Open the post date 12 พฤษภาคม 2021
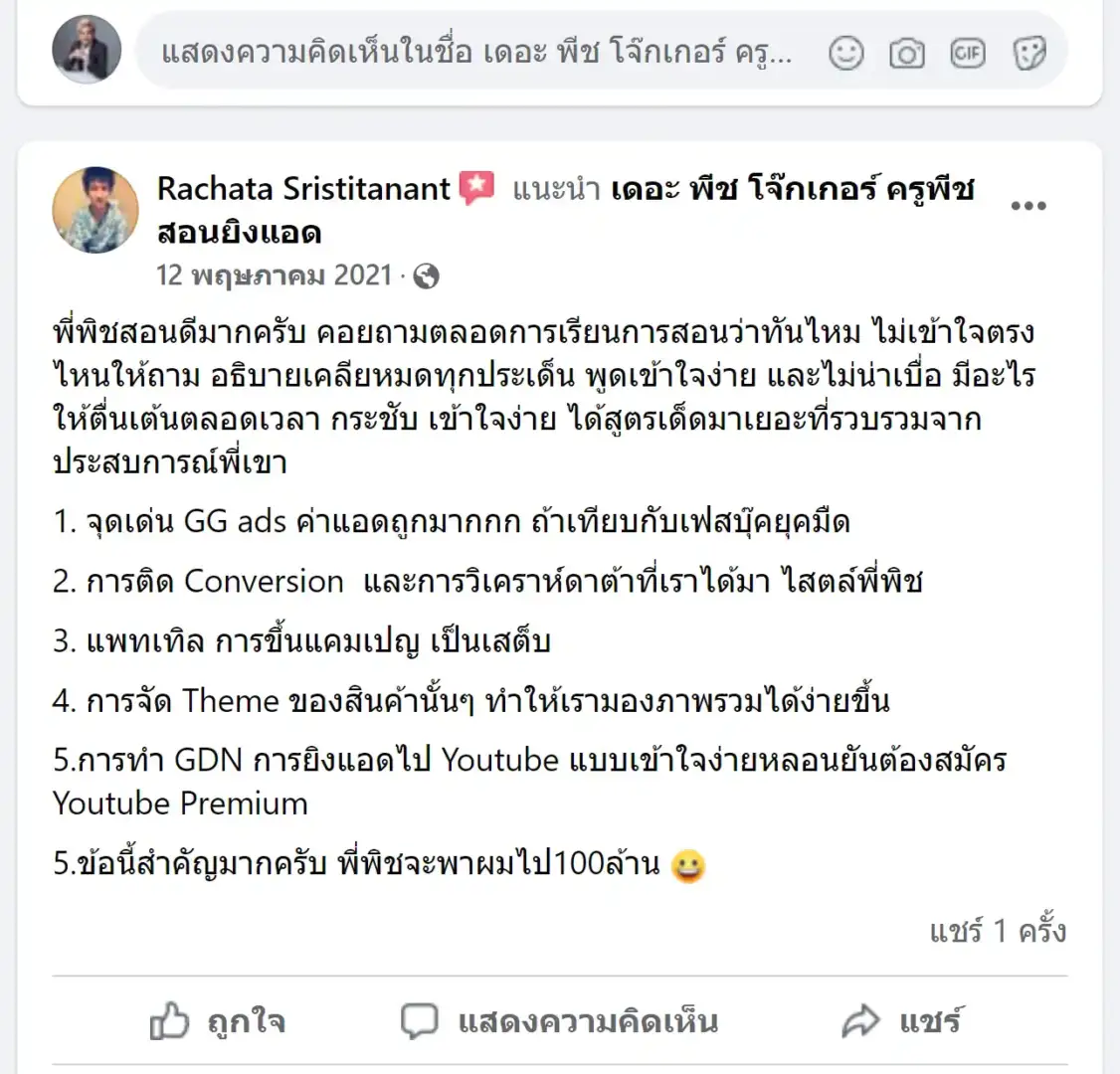Viewport: 1120px width, 1074px height. (x=274, y=275)
